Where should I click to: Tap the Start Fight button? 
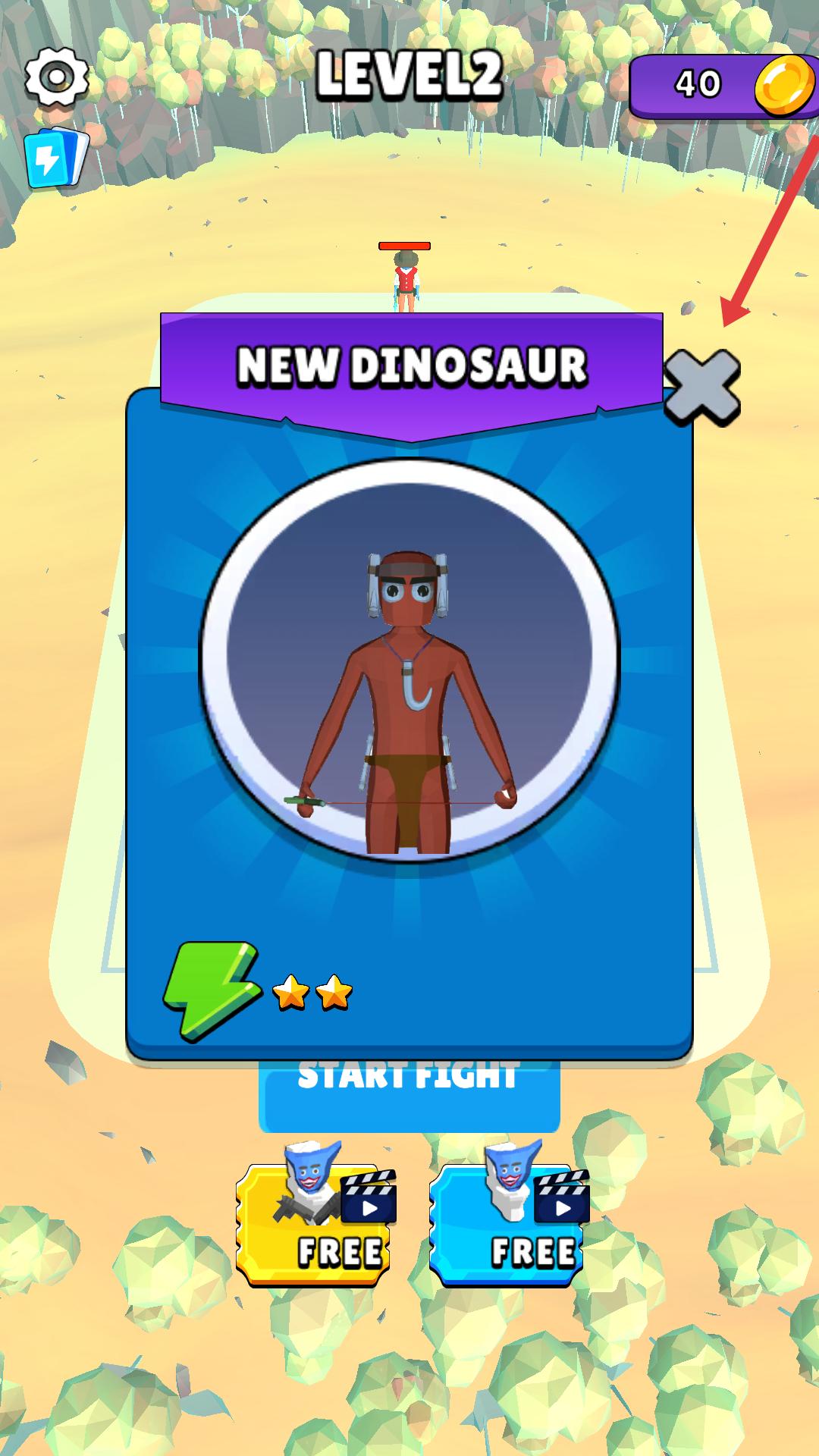[409, 1094]
